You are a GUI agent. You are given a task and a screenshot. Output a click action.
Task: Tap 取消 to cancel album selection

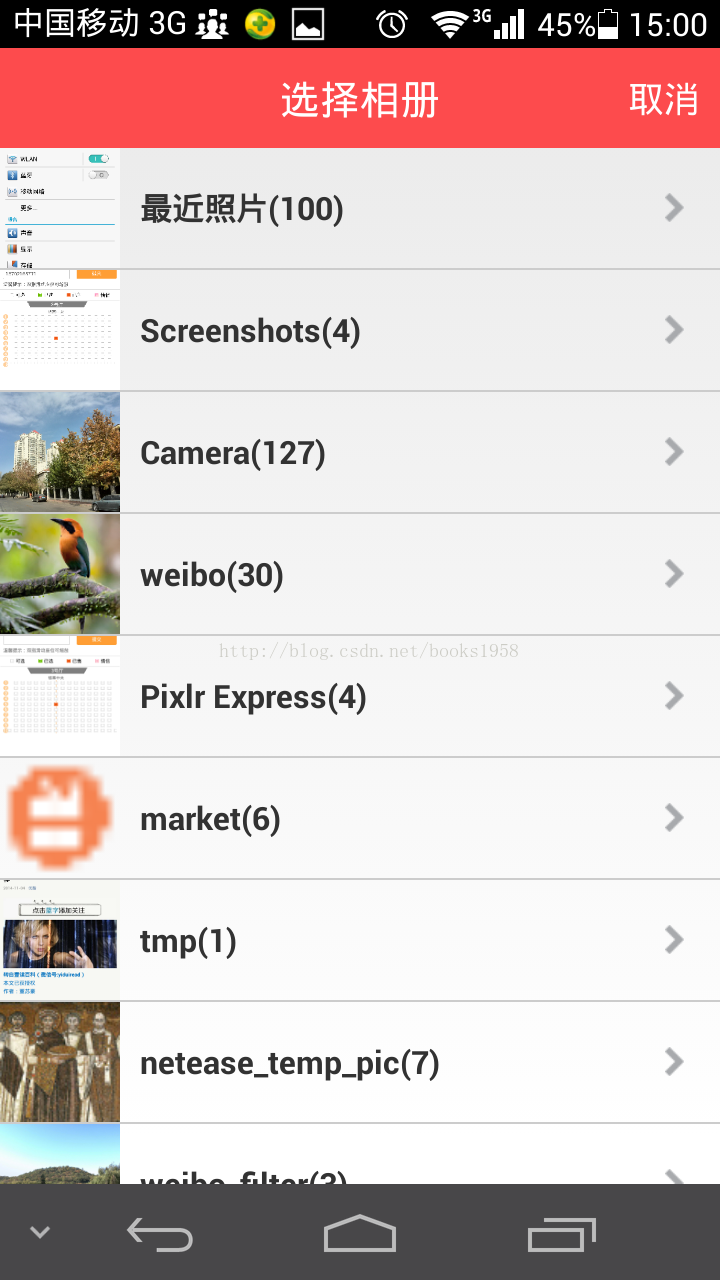click(663, 100)
